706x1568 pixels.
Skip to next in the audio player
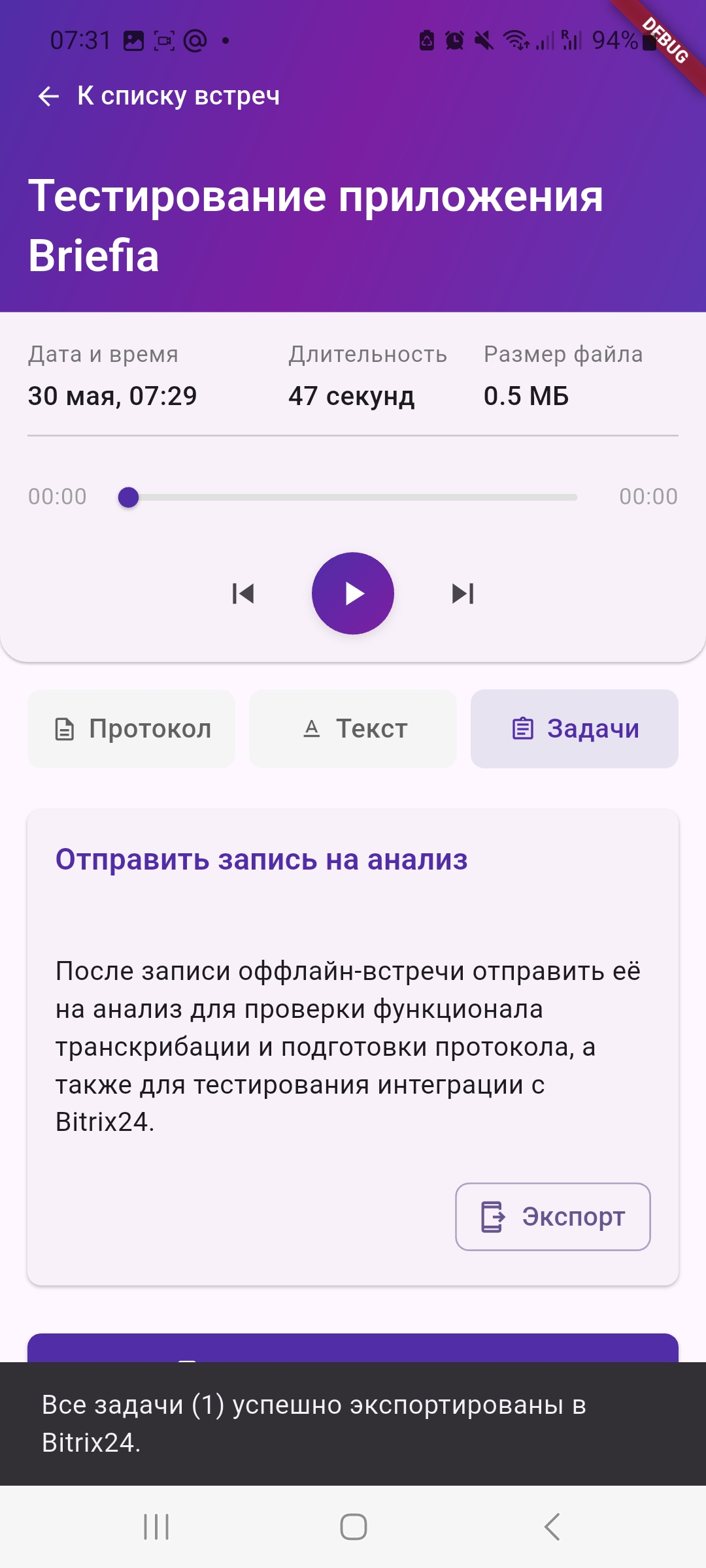(463, 593)
